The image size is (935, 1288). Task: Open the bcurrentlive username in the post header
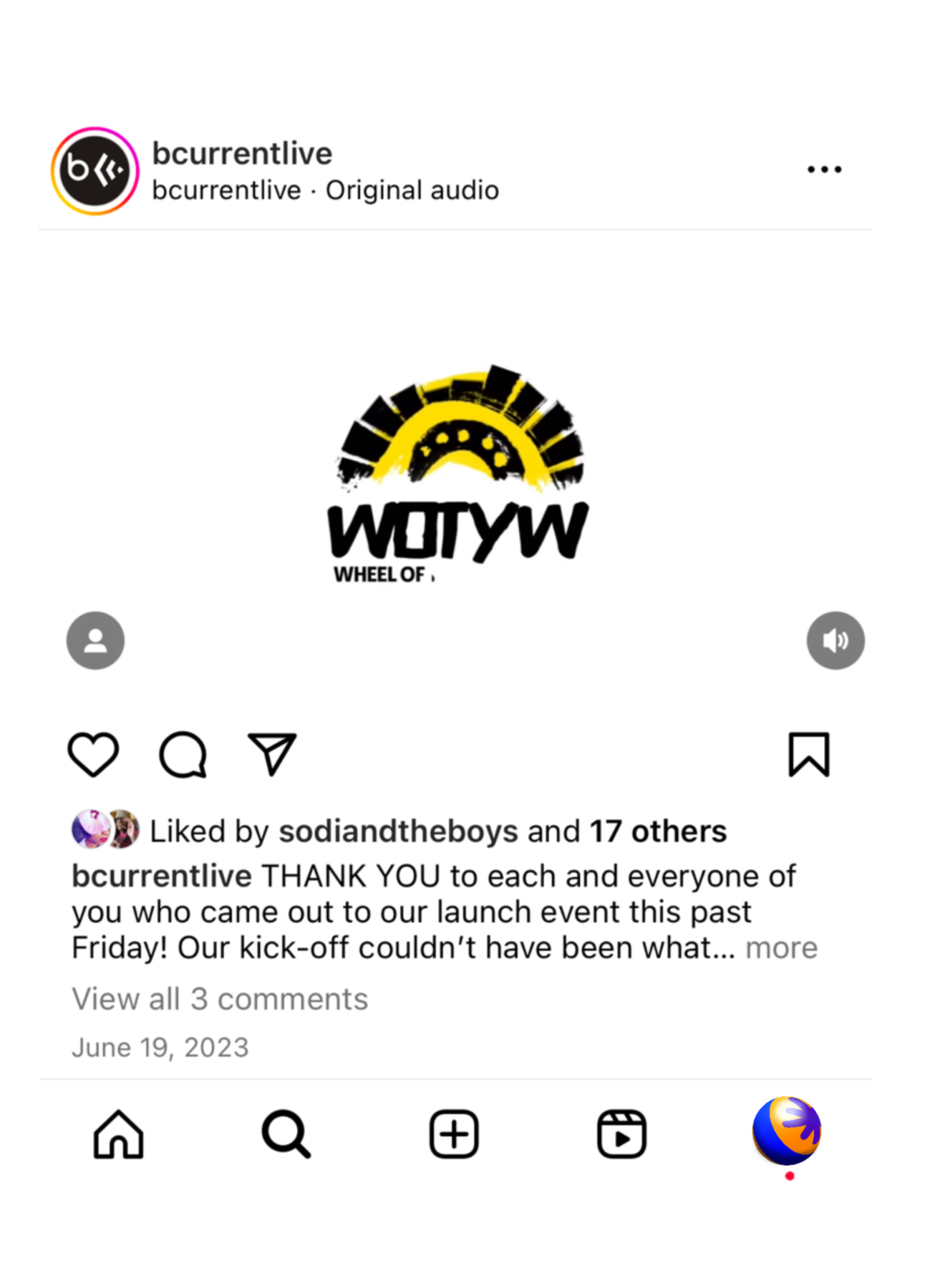pyautogui.click(x=242, y=153)
